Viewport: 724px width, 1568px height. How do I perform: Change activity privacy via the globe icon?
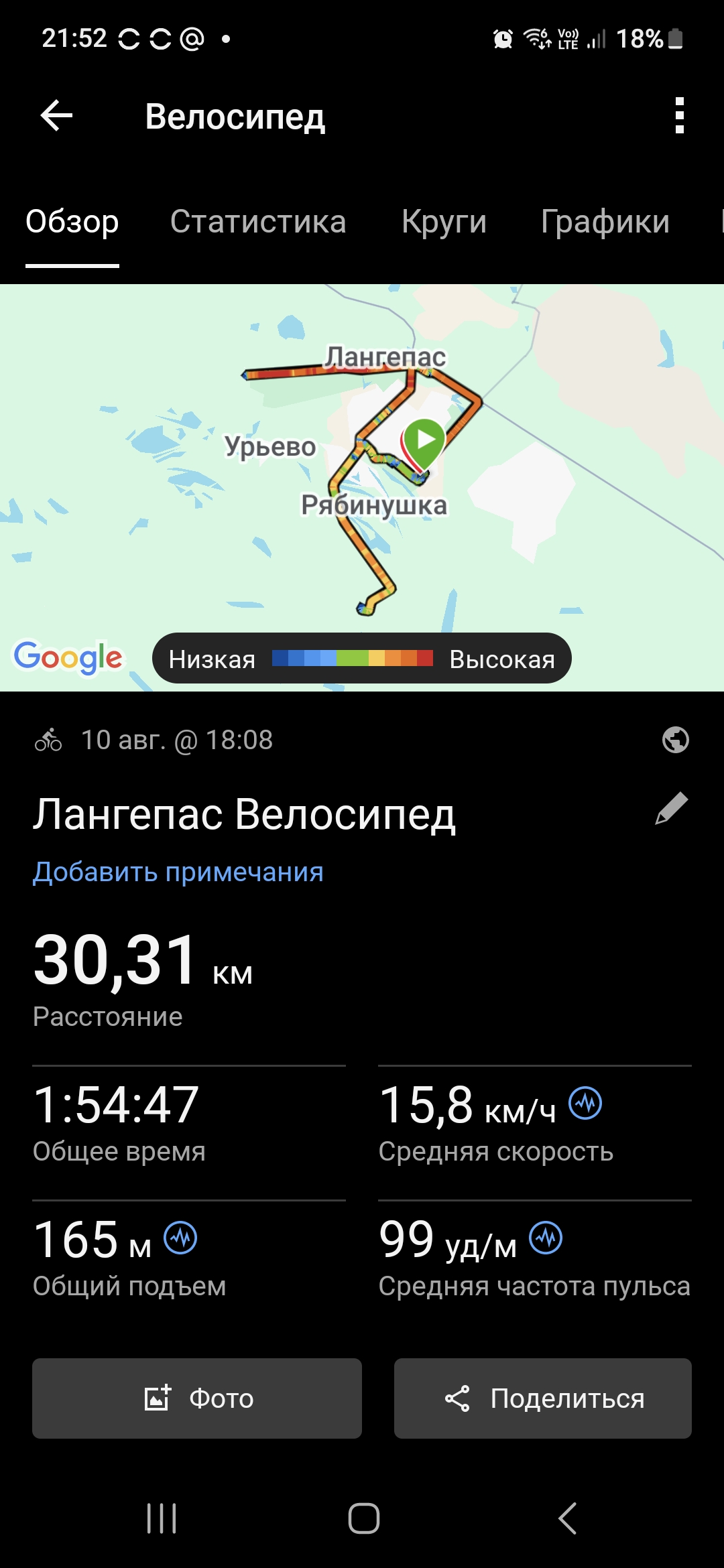pyautogui.click(x=675, y=740)
